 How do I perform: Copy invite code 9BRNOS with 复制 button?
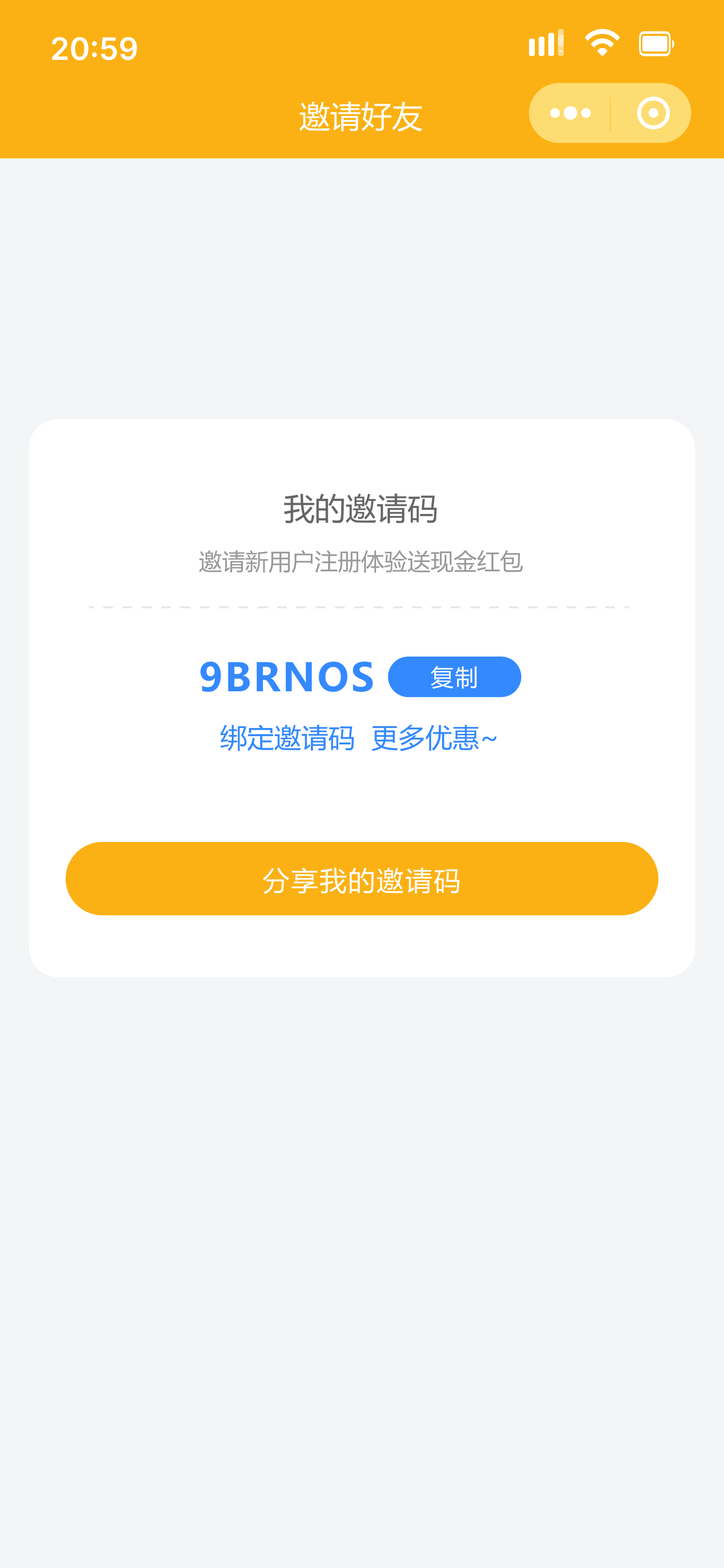(454, 677)
